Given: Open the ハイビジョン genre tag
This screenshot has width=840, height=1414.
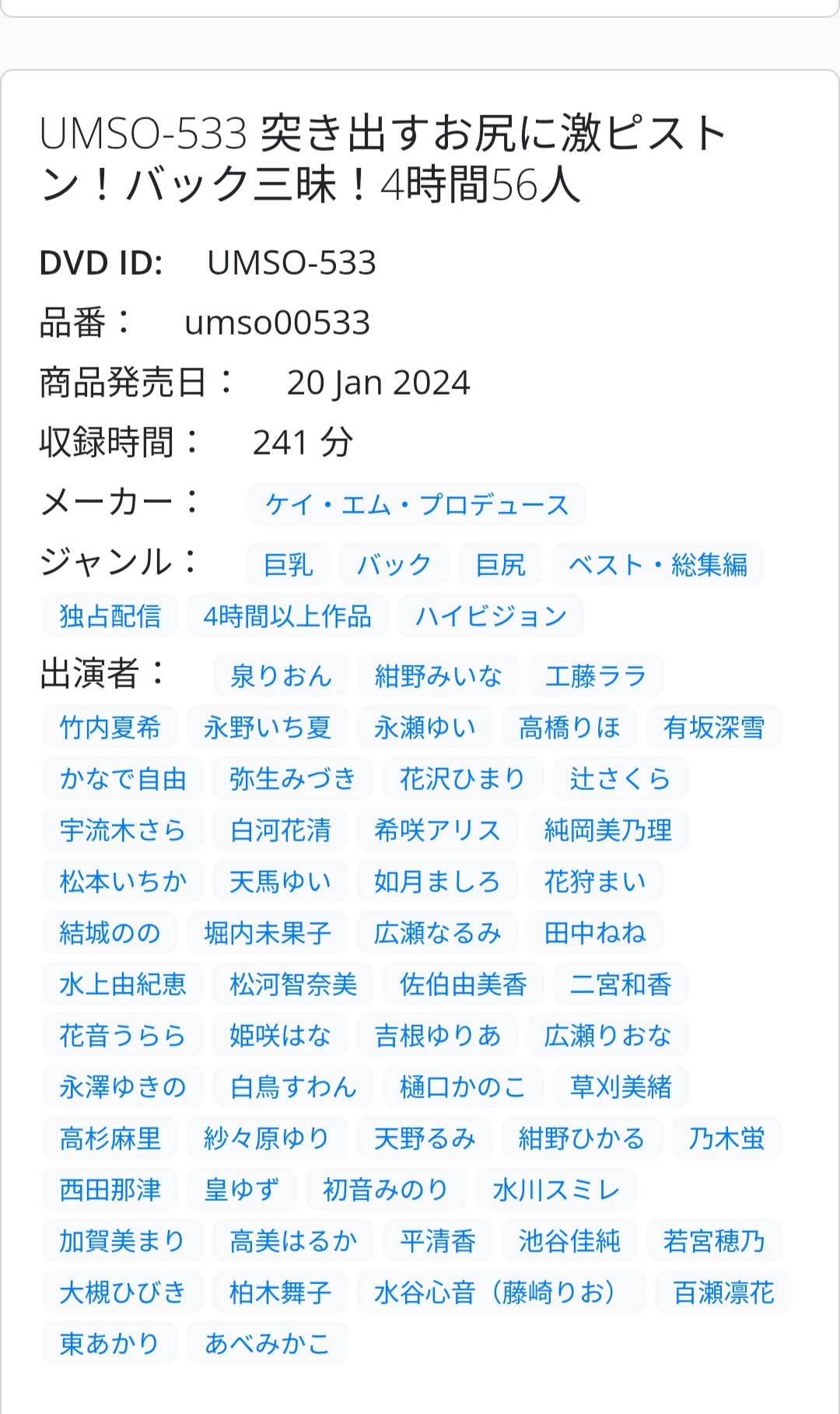Looking at the screenshot, I should pos(490,616).
